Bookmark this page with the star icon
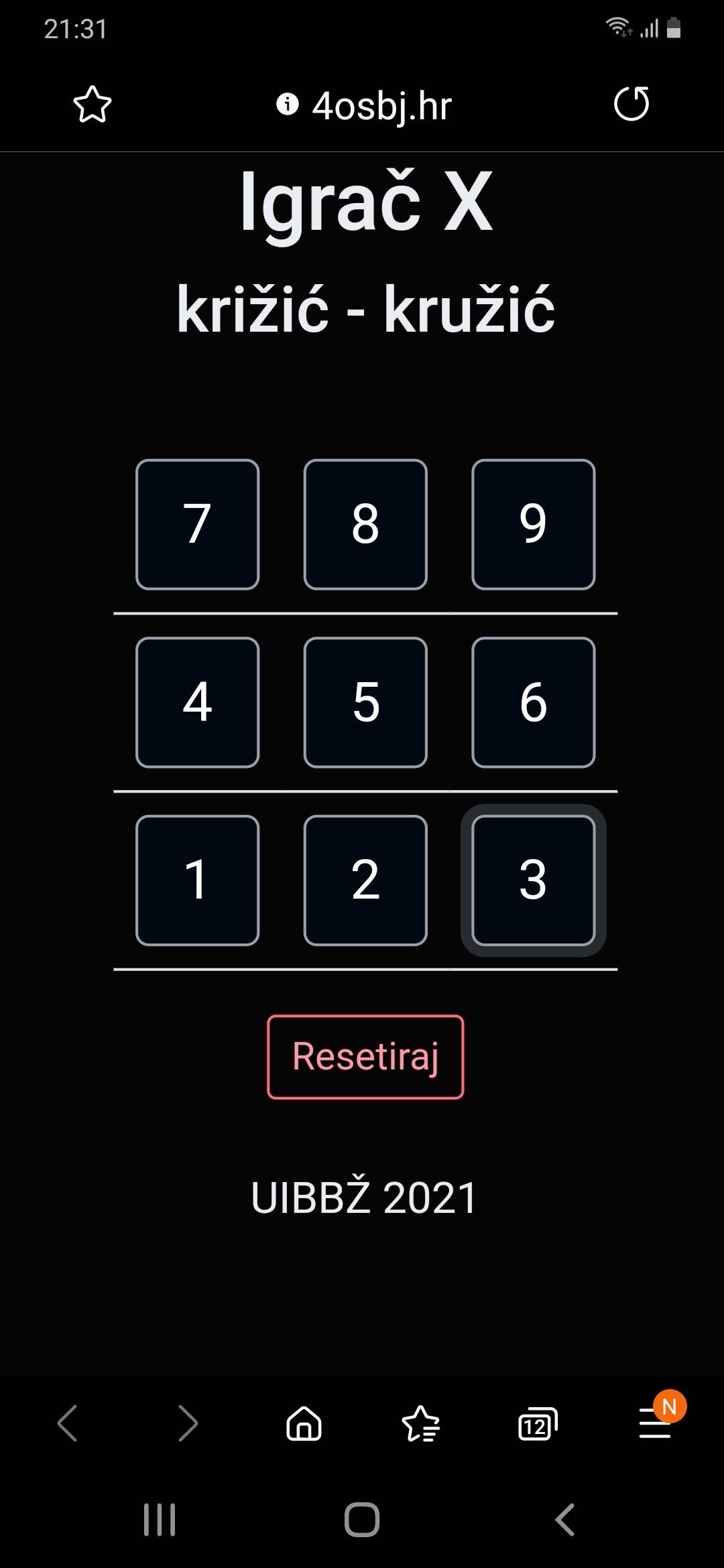This screenshot has width=724, height=1568. click(x=92, y=105)
